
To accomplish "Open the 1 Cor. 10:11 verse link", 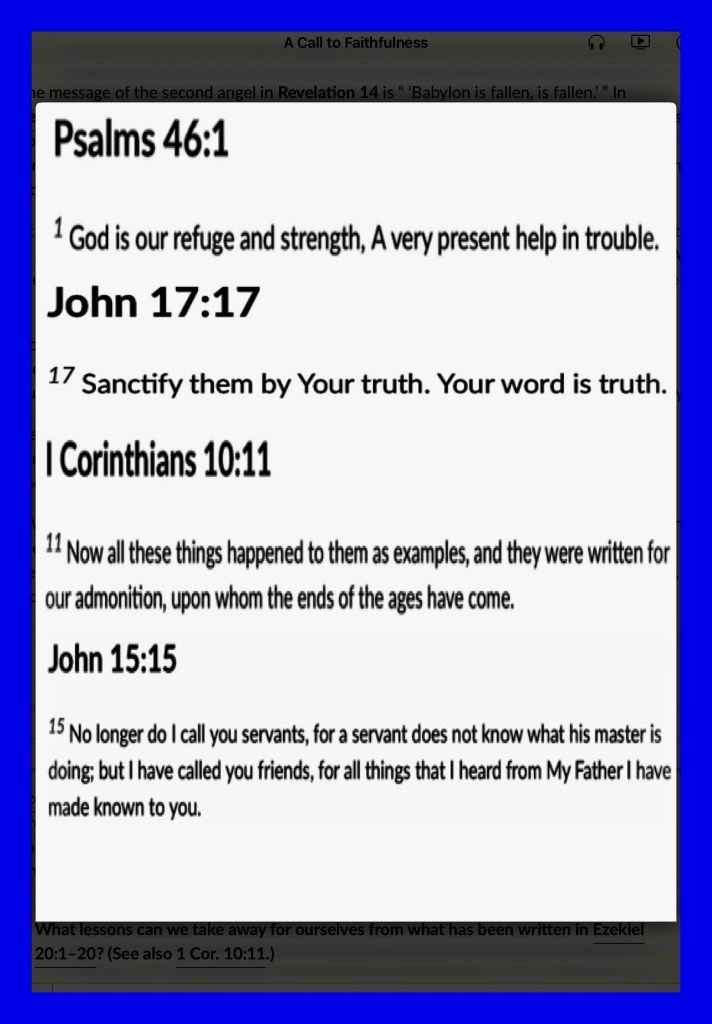I will tap(222, 953).
